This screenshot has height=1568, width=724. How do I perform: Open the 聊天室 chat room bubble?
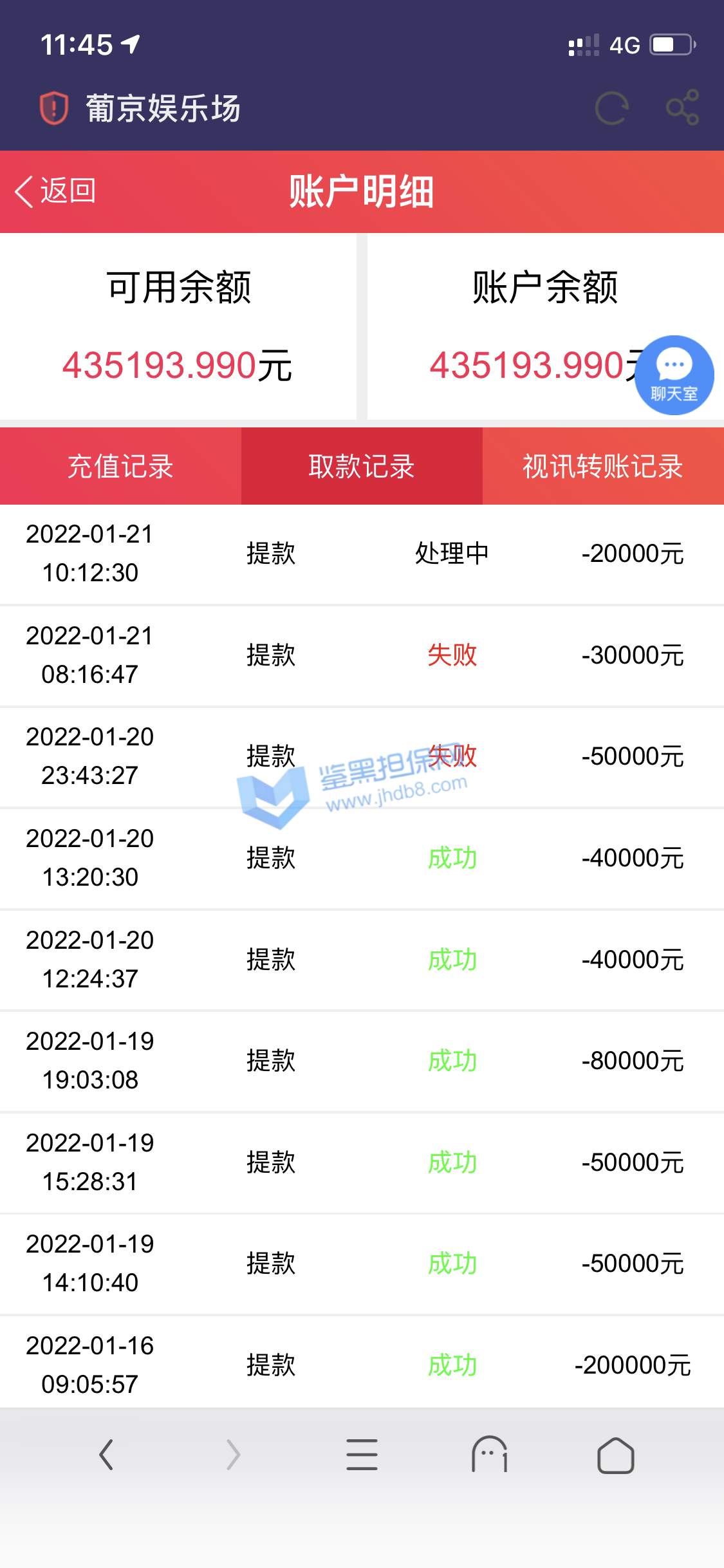coord(673,375)
